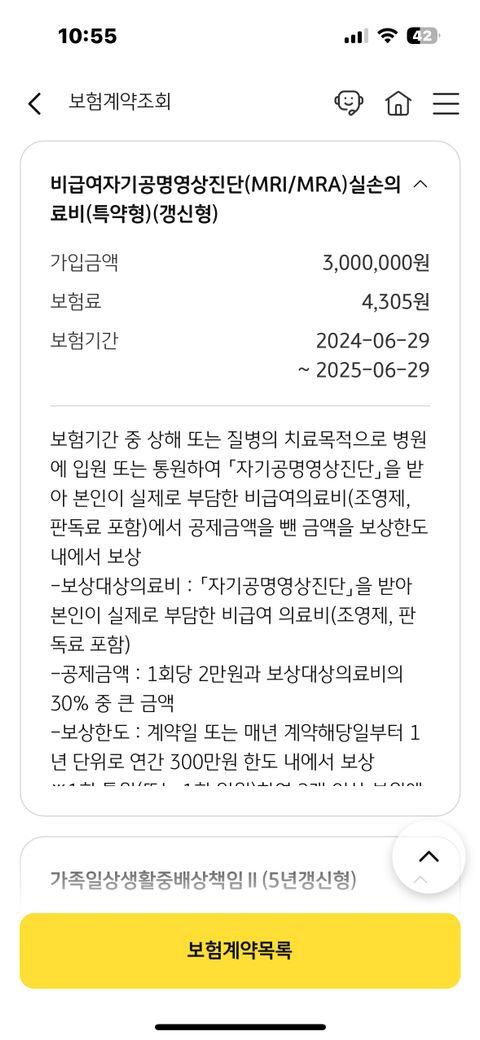Open the chatbot support icon
The height and width of the screenshot is (1040, 480).
(349, 103)
